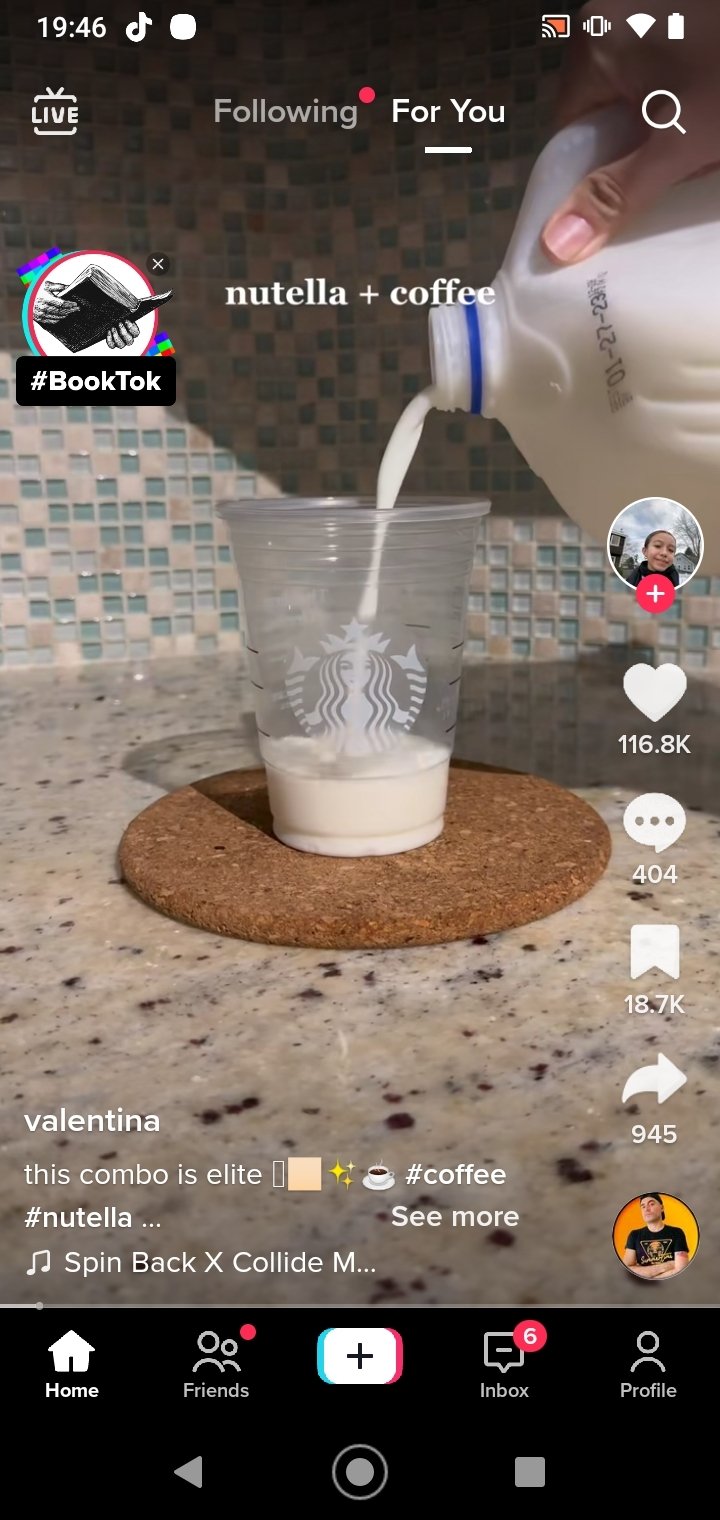Open the Spin Back X Collide sound

220,1263
